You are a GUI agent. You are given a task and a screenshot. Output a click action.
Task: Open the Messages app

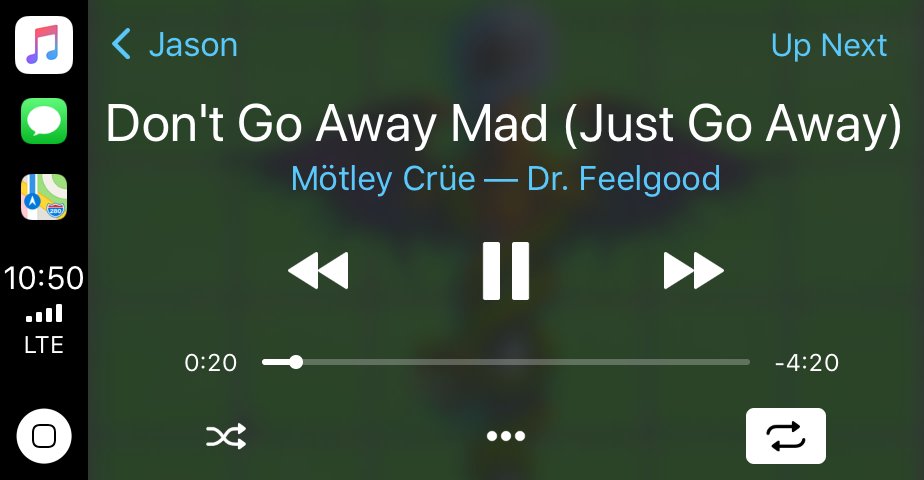[44, 122]
